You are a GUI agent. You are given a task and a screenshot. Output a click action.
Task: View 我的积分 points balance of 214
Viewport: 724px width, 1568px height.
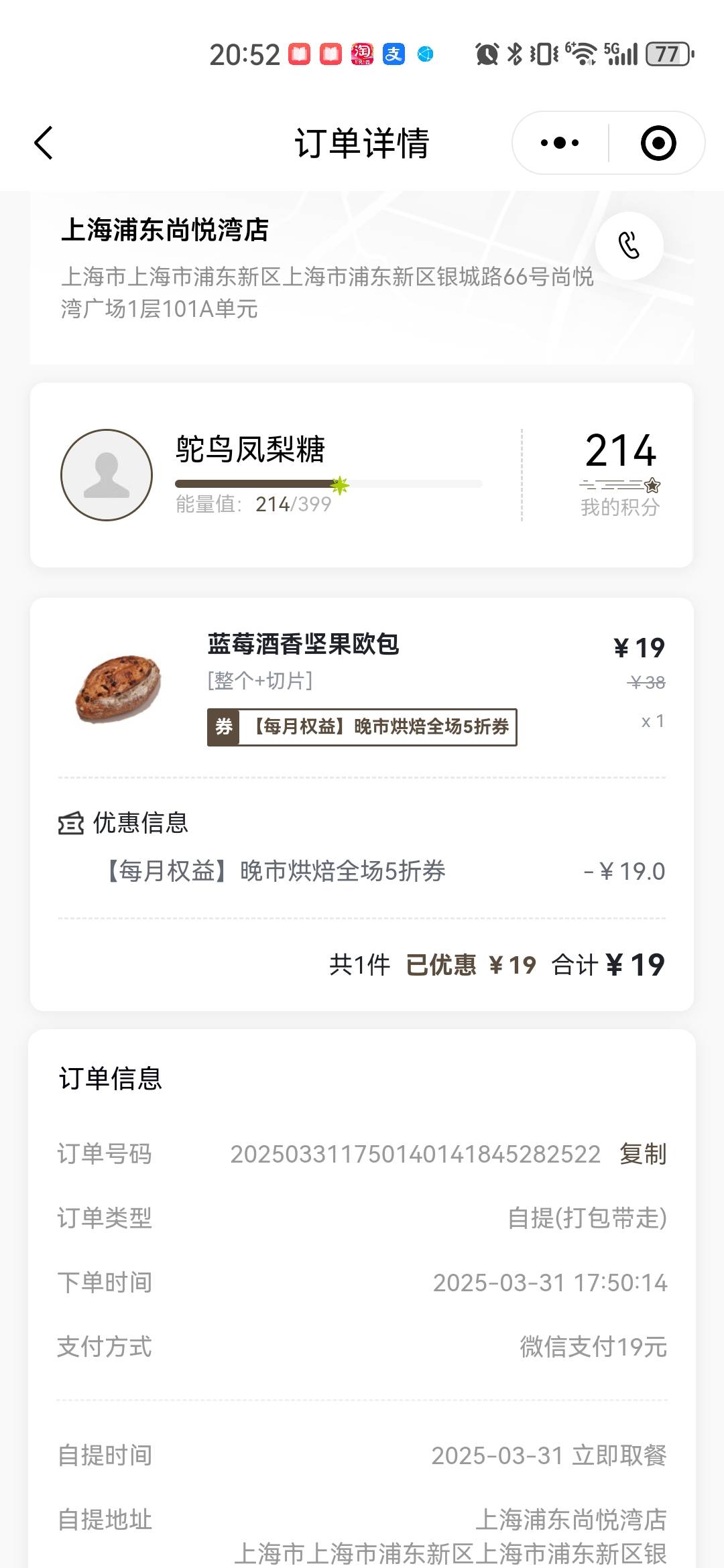pos(620,474)
